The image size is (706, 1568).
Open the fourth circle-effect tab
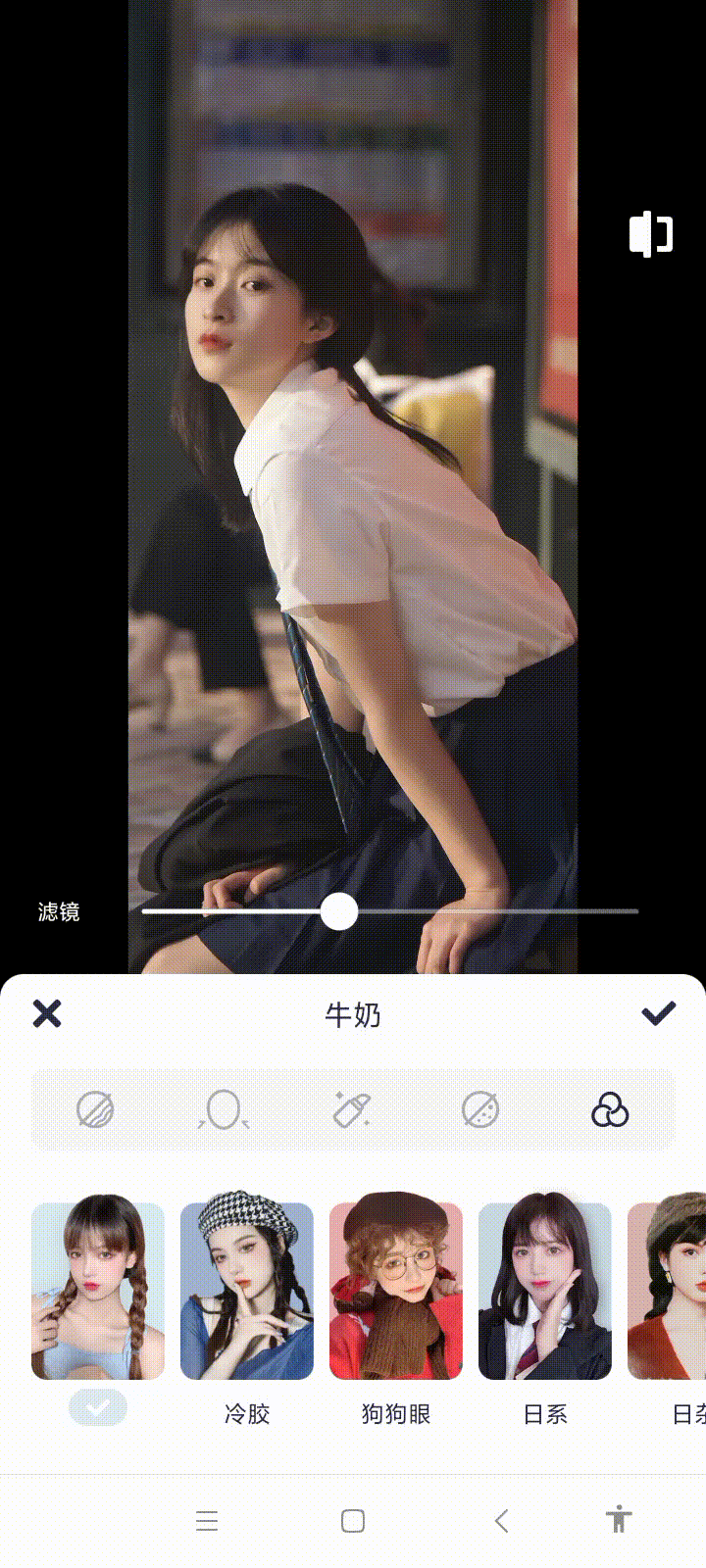pos(480,1110)
